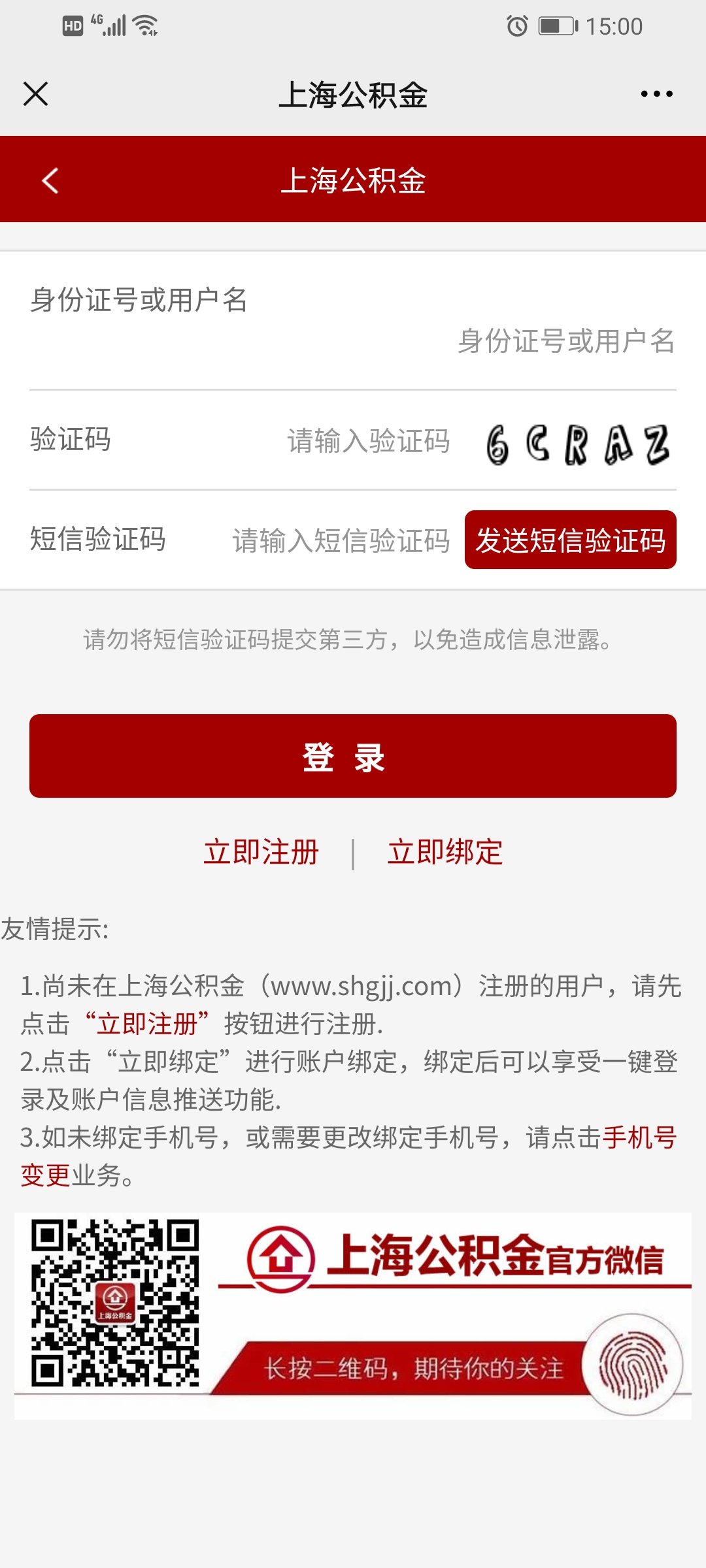Image resolution: width=706 pixels, height=1568 pixels.
Task: Refresh the 6CRAZ captcha image
Action: (578, 444)
